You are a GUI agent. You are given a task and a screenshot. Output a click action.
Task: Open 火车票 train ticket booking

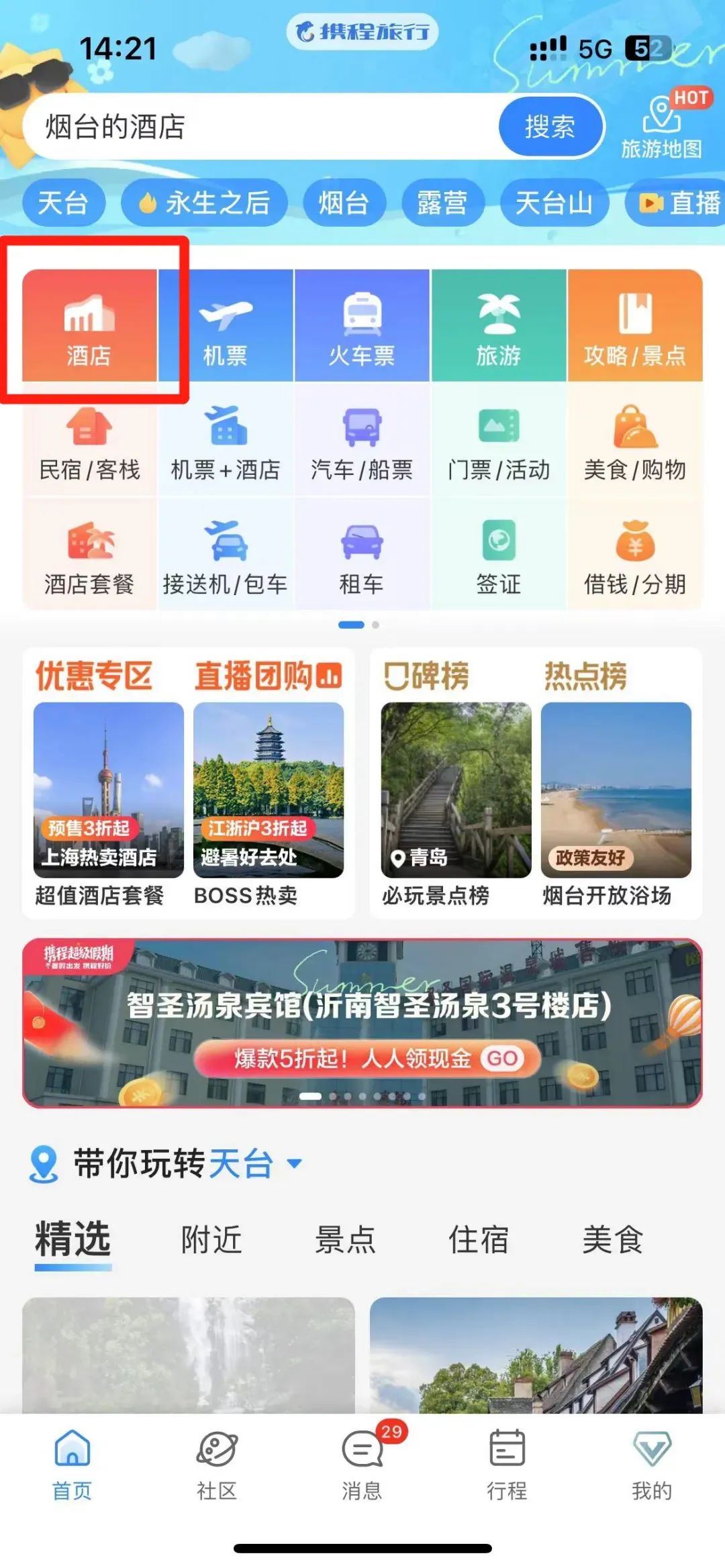point(362,327)
